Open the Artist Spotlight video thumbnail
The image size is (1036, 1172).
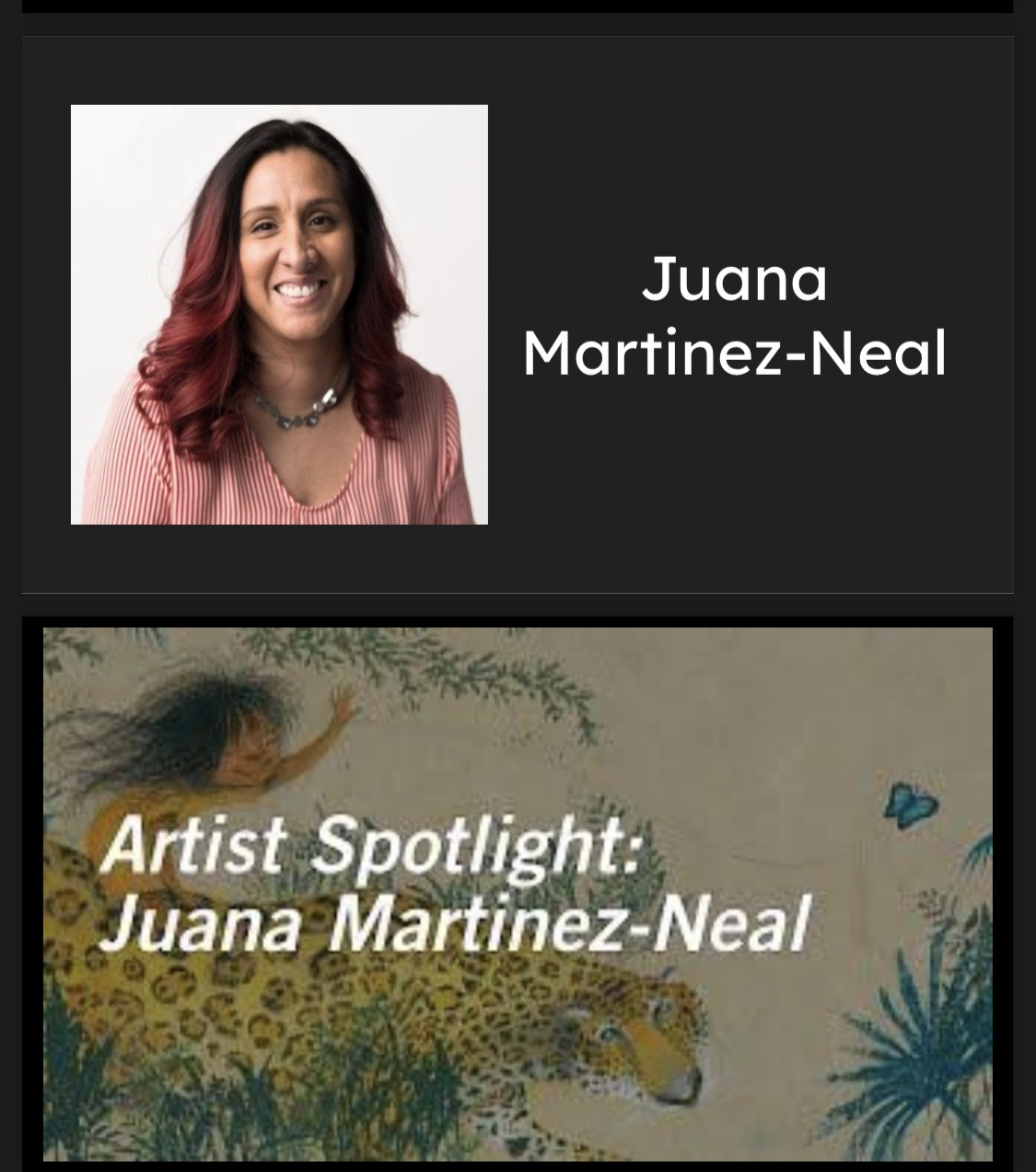point(518,893)
